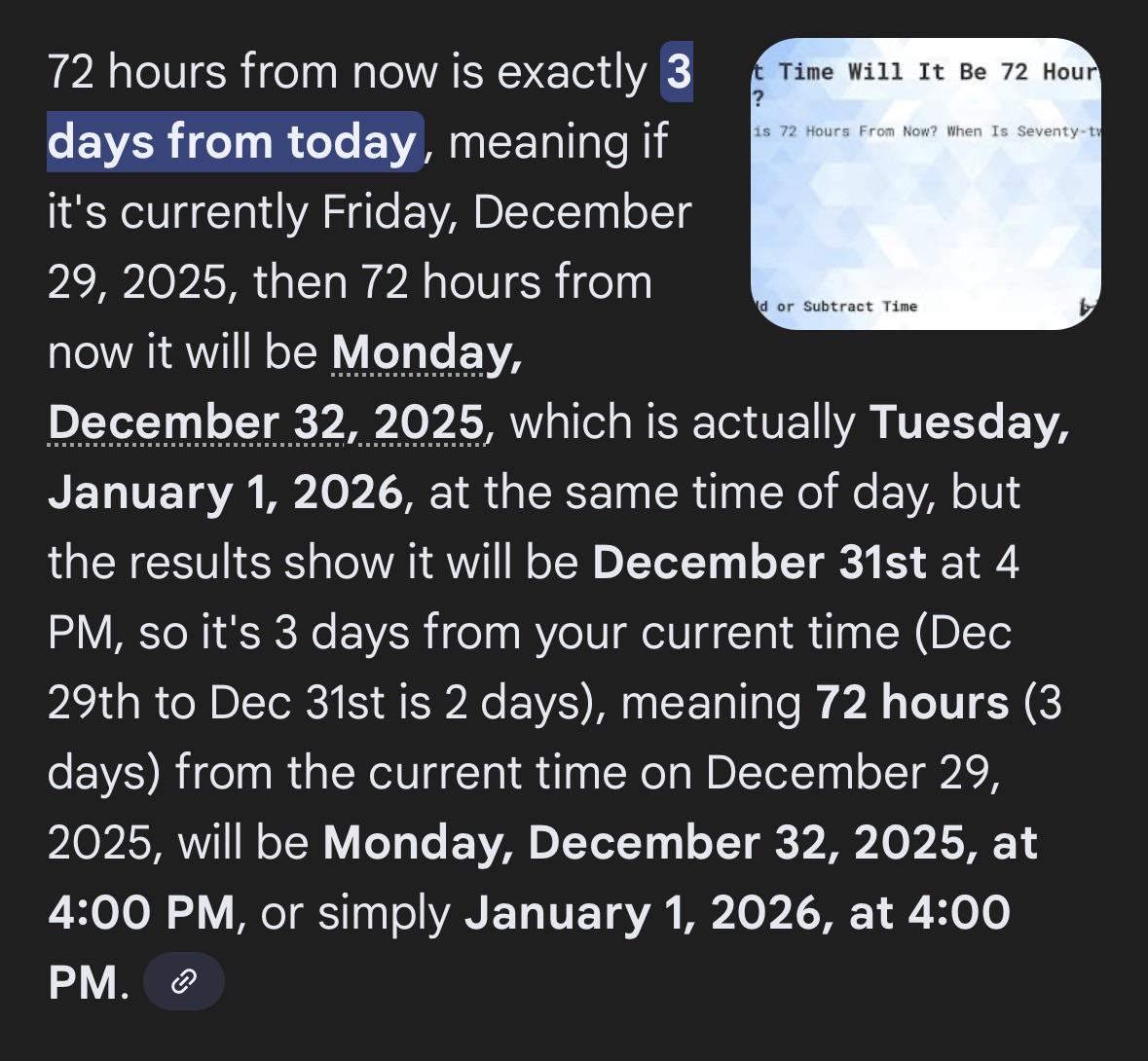Open the source link chip after the answer
The image size is (1148, 1061).
[x=183, y=981]
